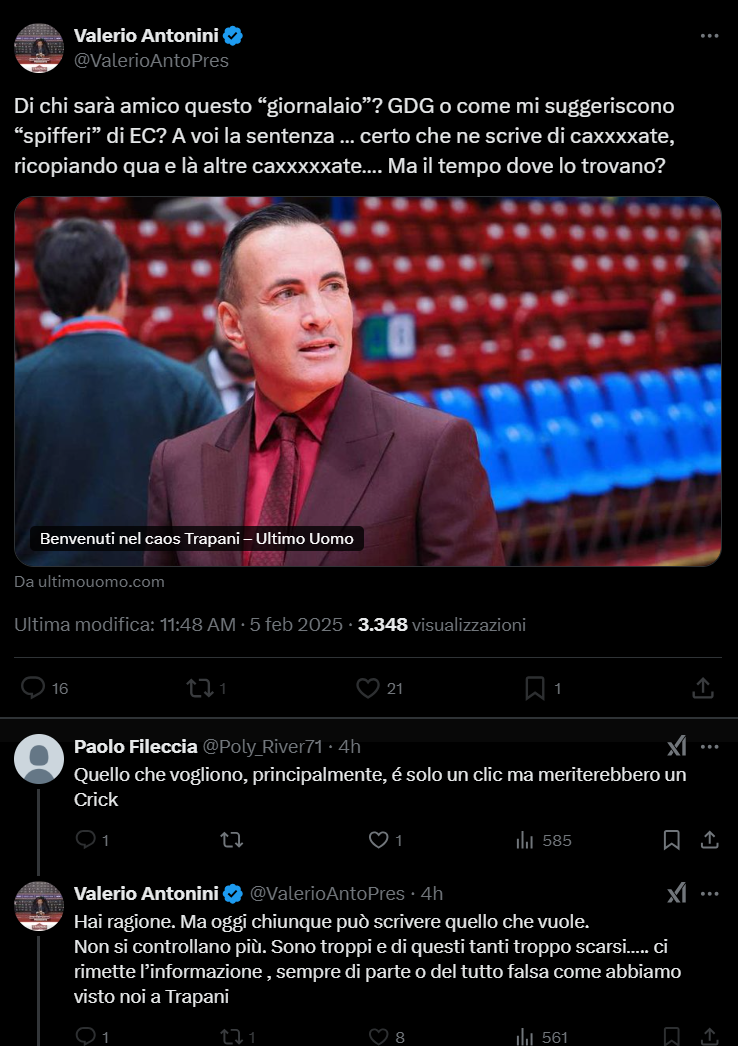Open the @Poly_River71 handle

(x=263, y=746)
